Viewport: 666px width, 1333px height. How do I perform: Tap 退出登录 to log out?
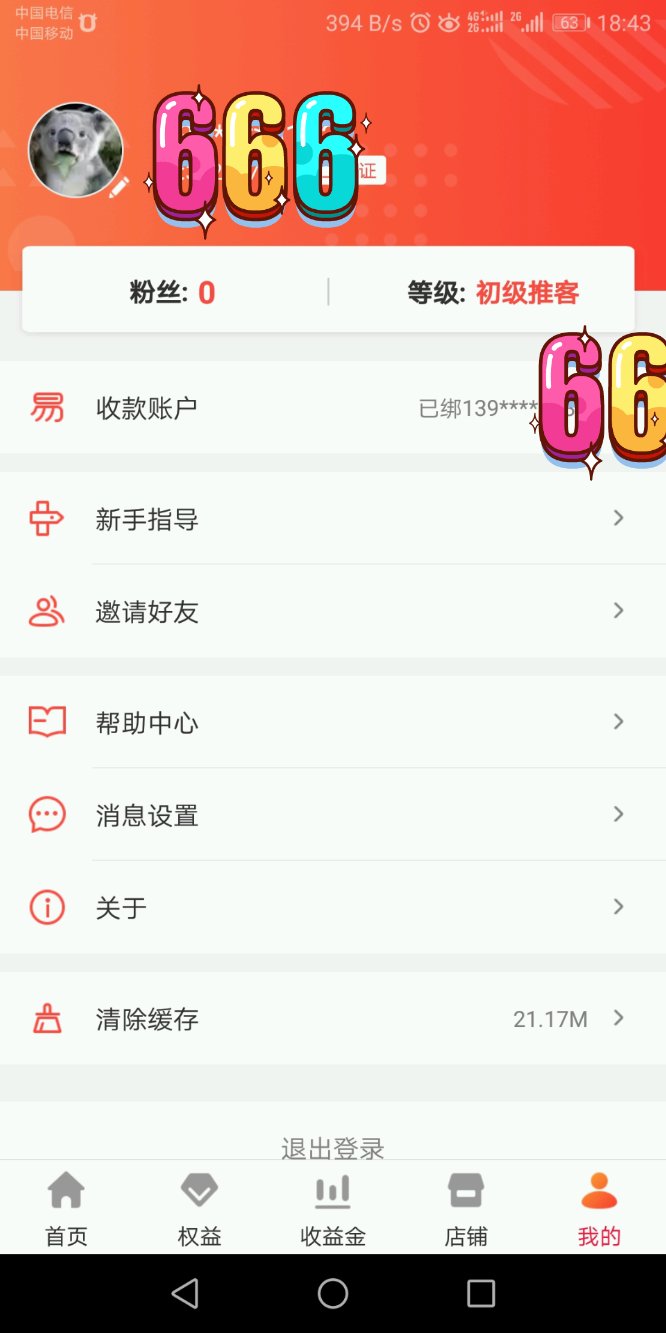[333, 1147]
